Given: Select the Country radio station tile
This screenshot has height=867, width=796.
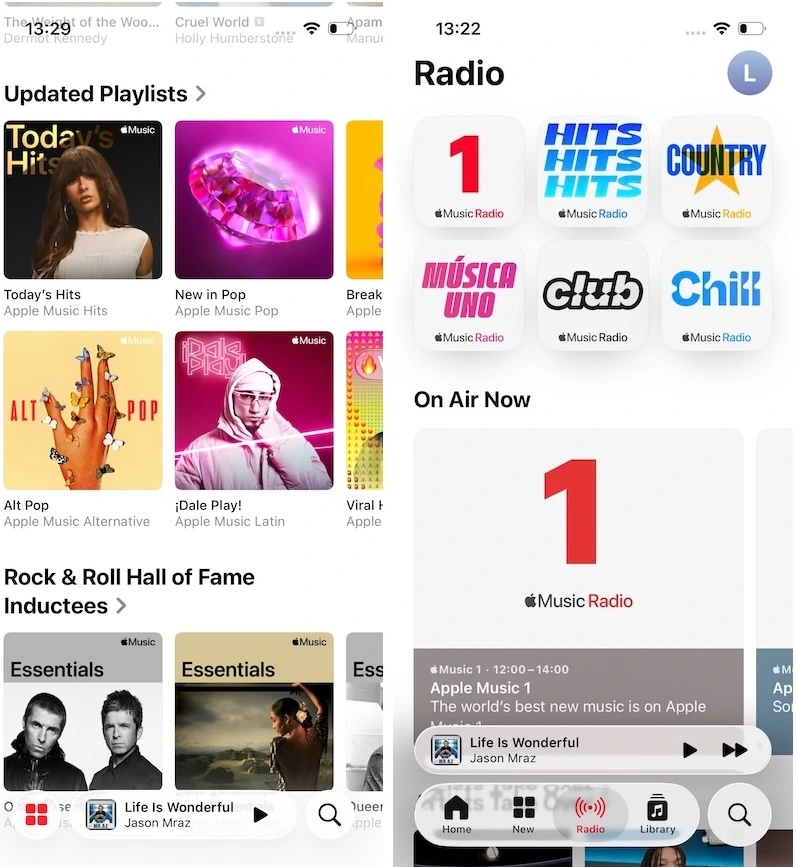Looking at the screenshot, I should [716, 170].
